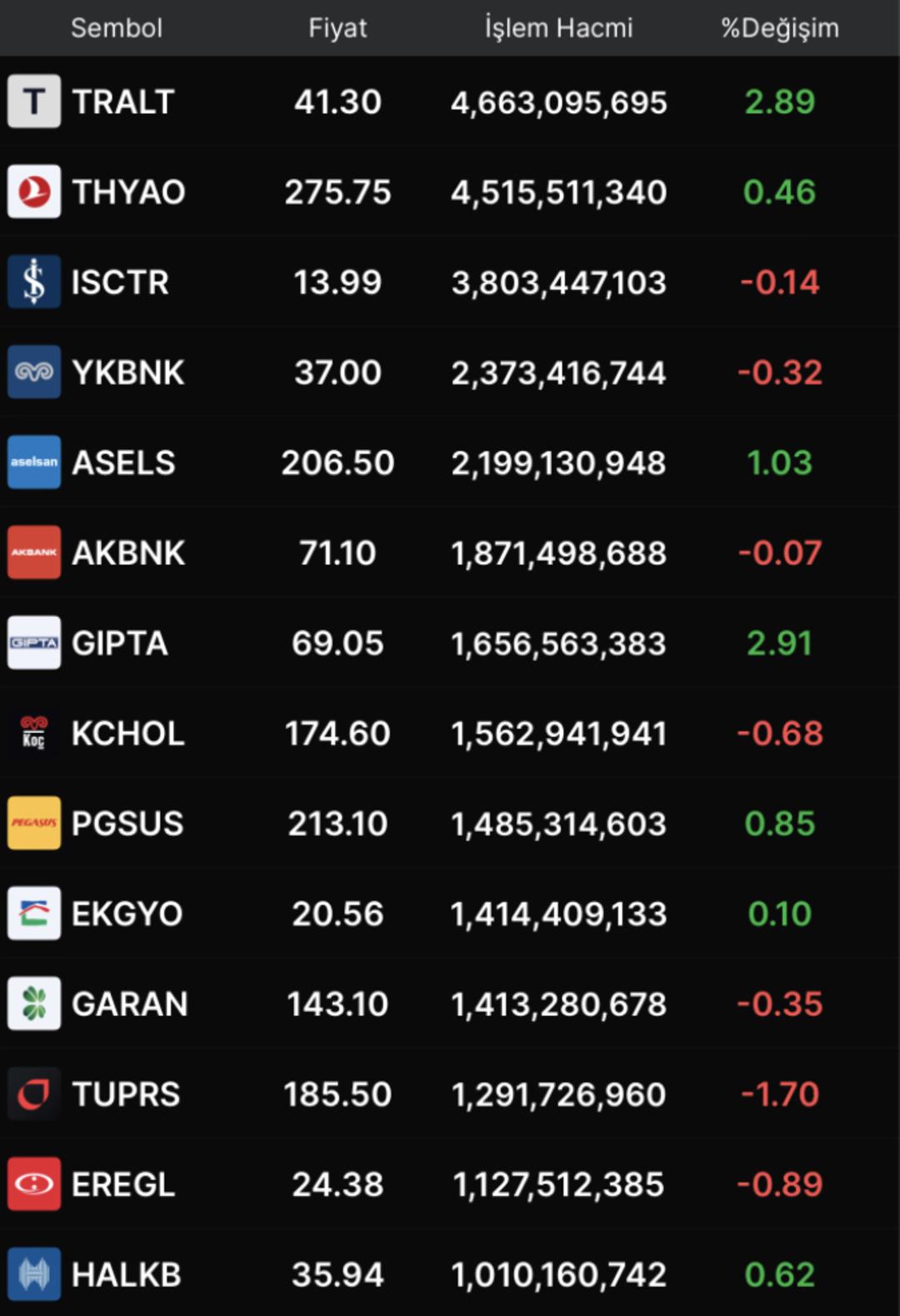Open the Fiyat column sorting
This screenshot has width=900, height=1316.
click(x=337, y=27)
